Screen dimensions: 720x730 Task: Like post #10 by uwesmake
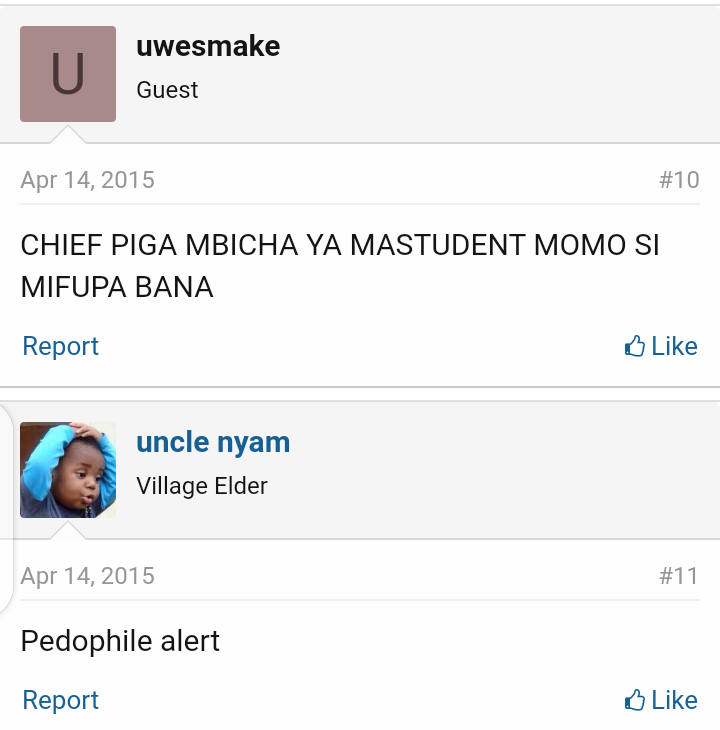661,346
